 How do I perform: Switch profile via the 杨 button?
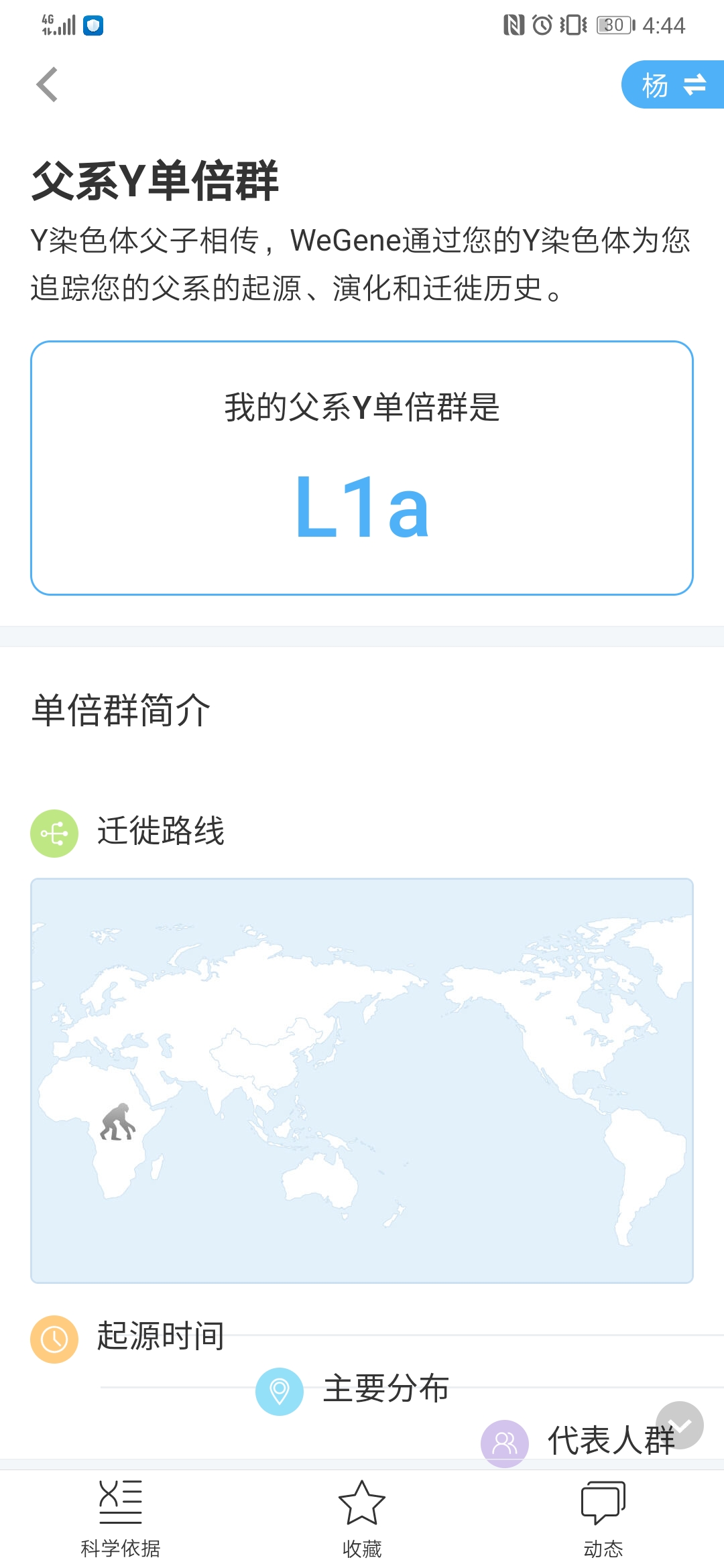(672, 85)
